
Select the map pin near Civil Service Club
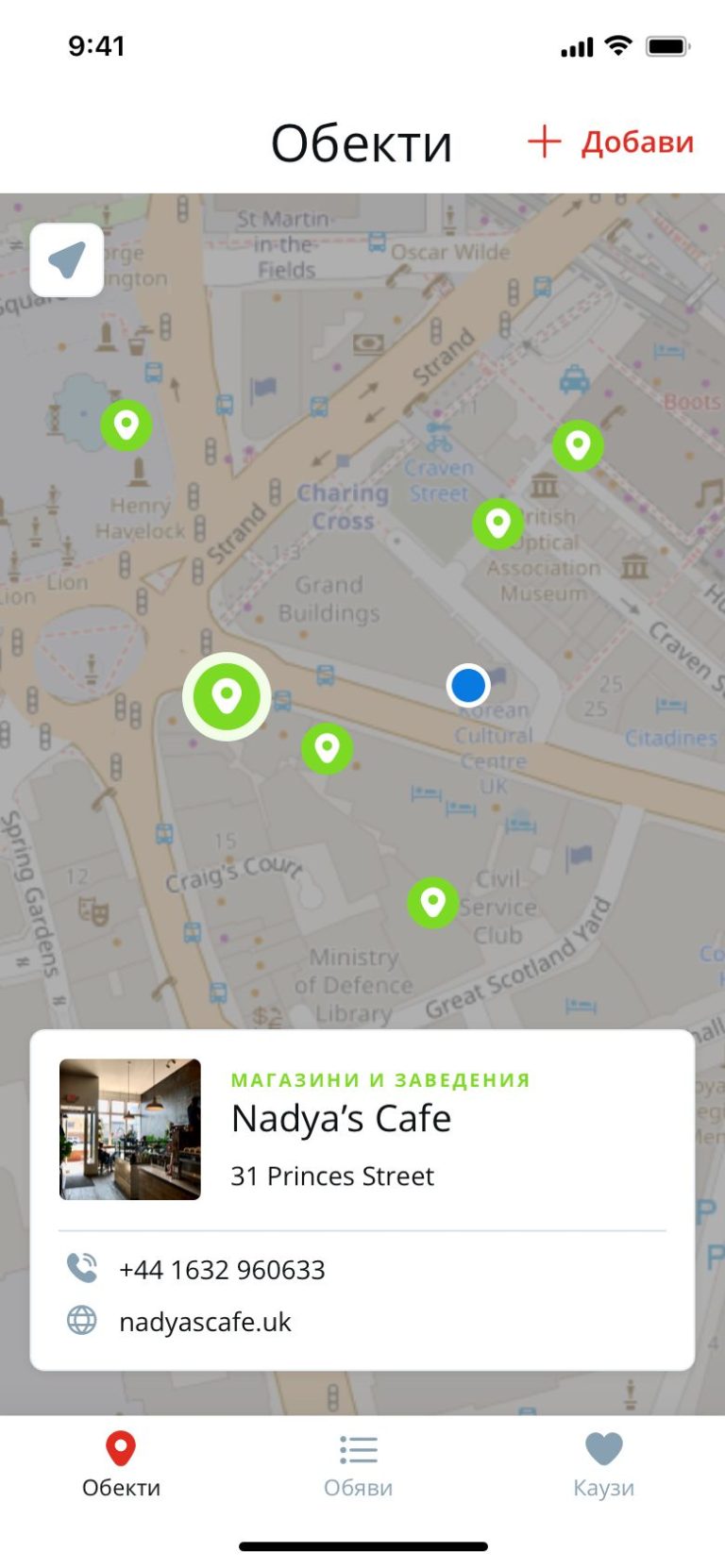pos(432,902)
